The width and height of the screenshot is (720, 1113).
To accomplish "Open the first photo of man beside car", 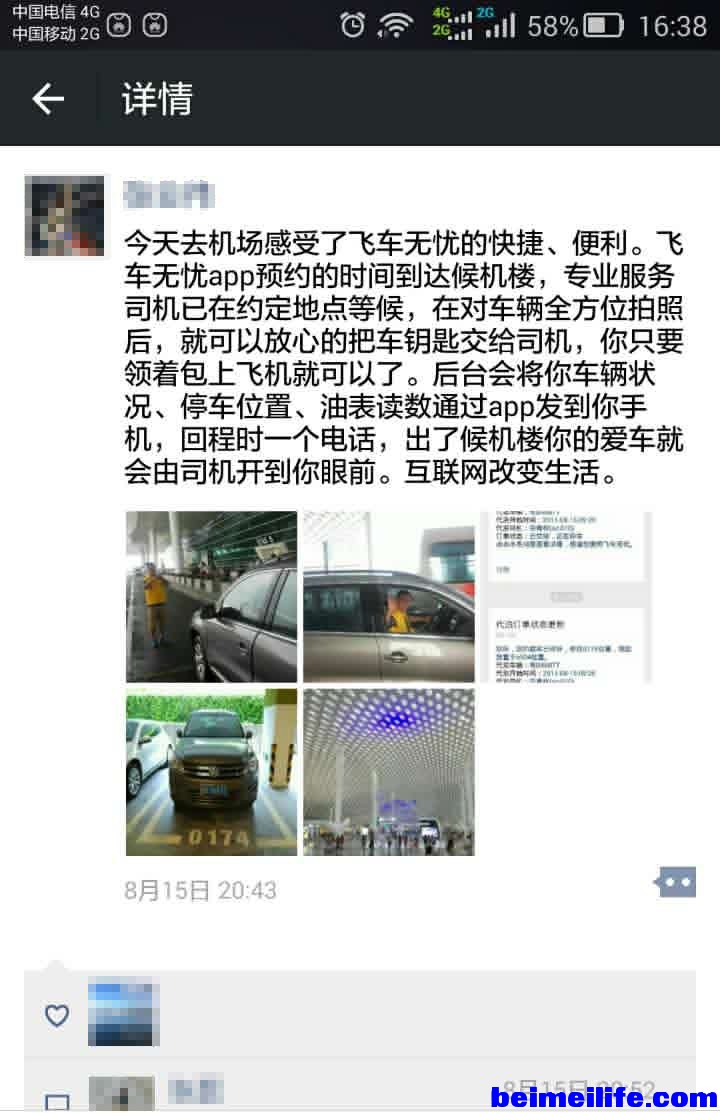I will point(211,597).
